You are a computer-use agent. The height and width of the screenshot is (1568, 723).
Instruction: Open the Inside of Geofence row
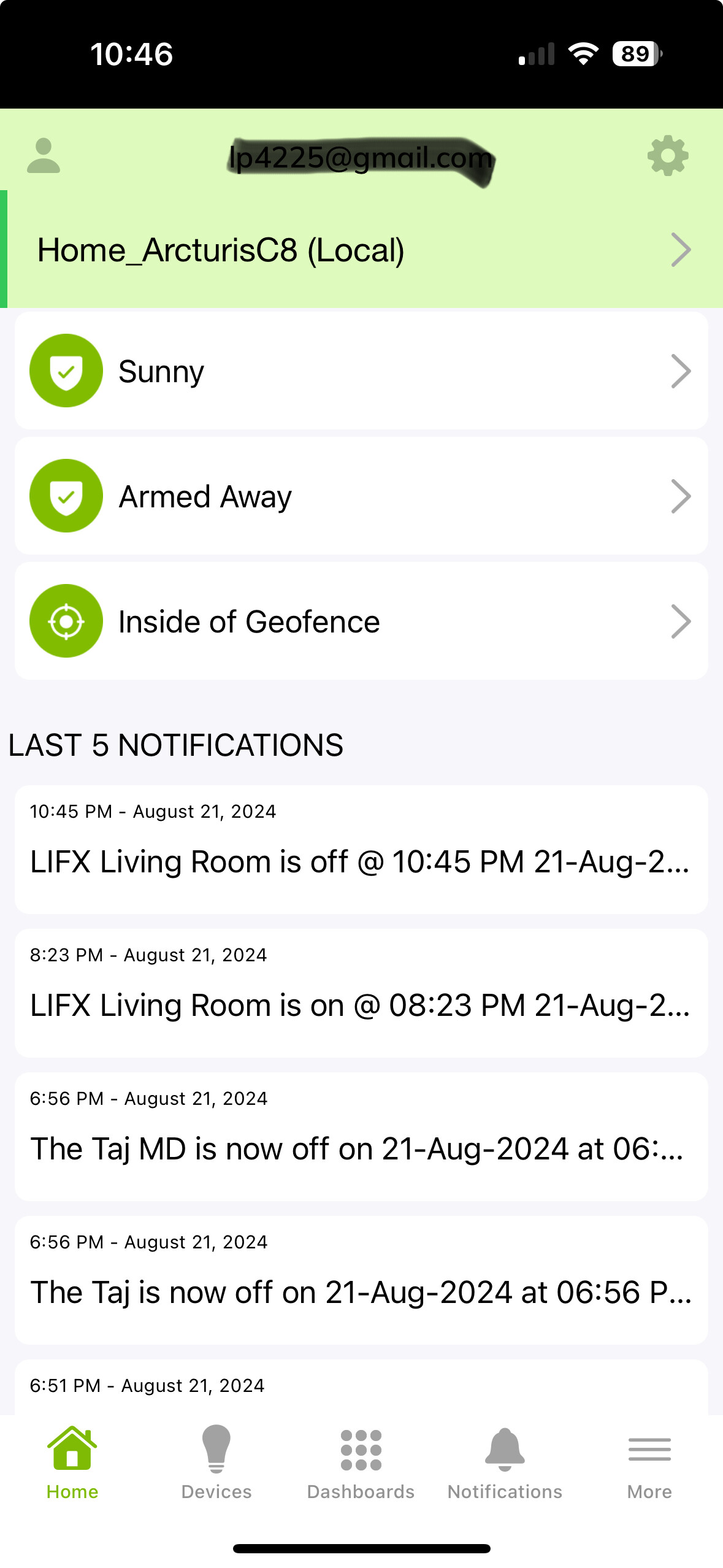pos(361,621)
